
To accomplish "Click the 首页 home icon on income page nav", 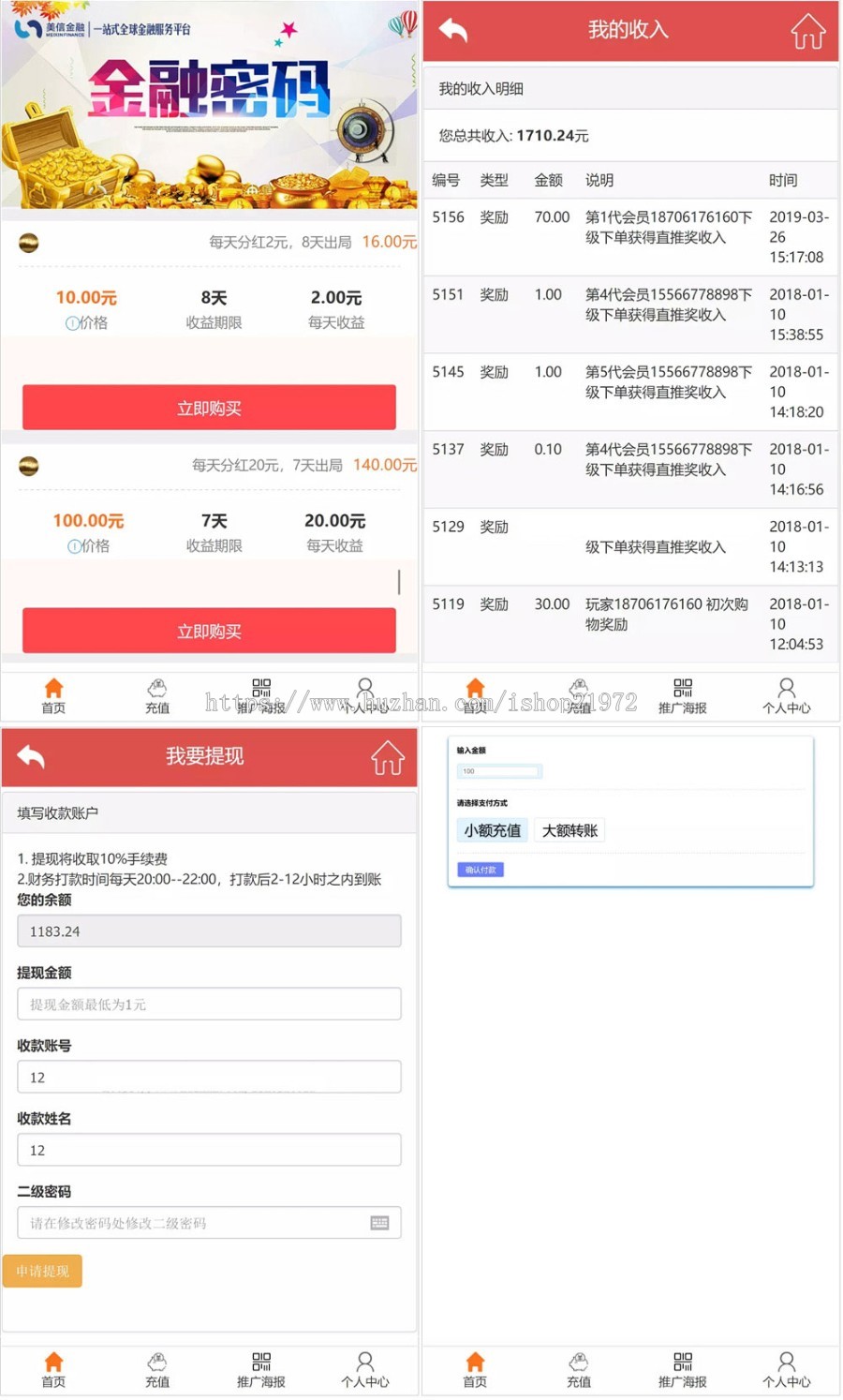I will pos(475,693).
